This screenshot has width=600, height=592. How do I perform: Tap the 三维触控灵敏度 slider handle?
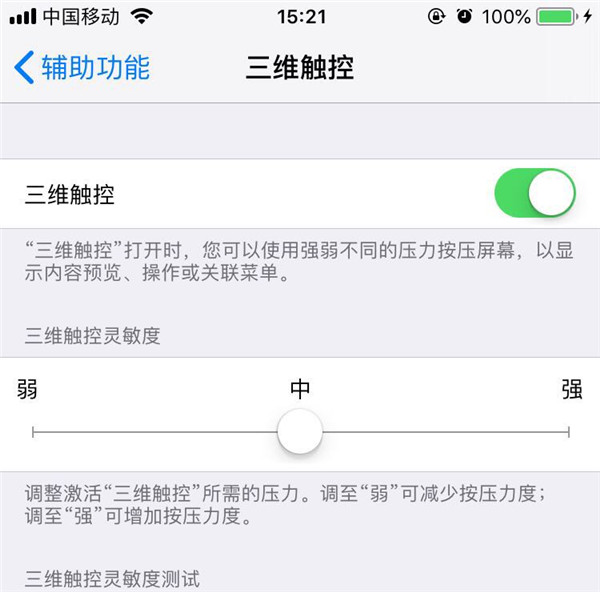point(300,432)
